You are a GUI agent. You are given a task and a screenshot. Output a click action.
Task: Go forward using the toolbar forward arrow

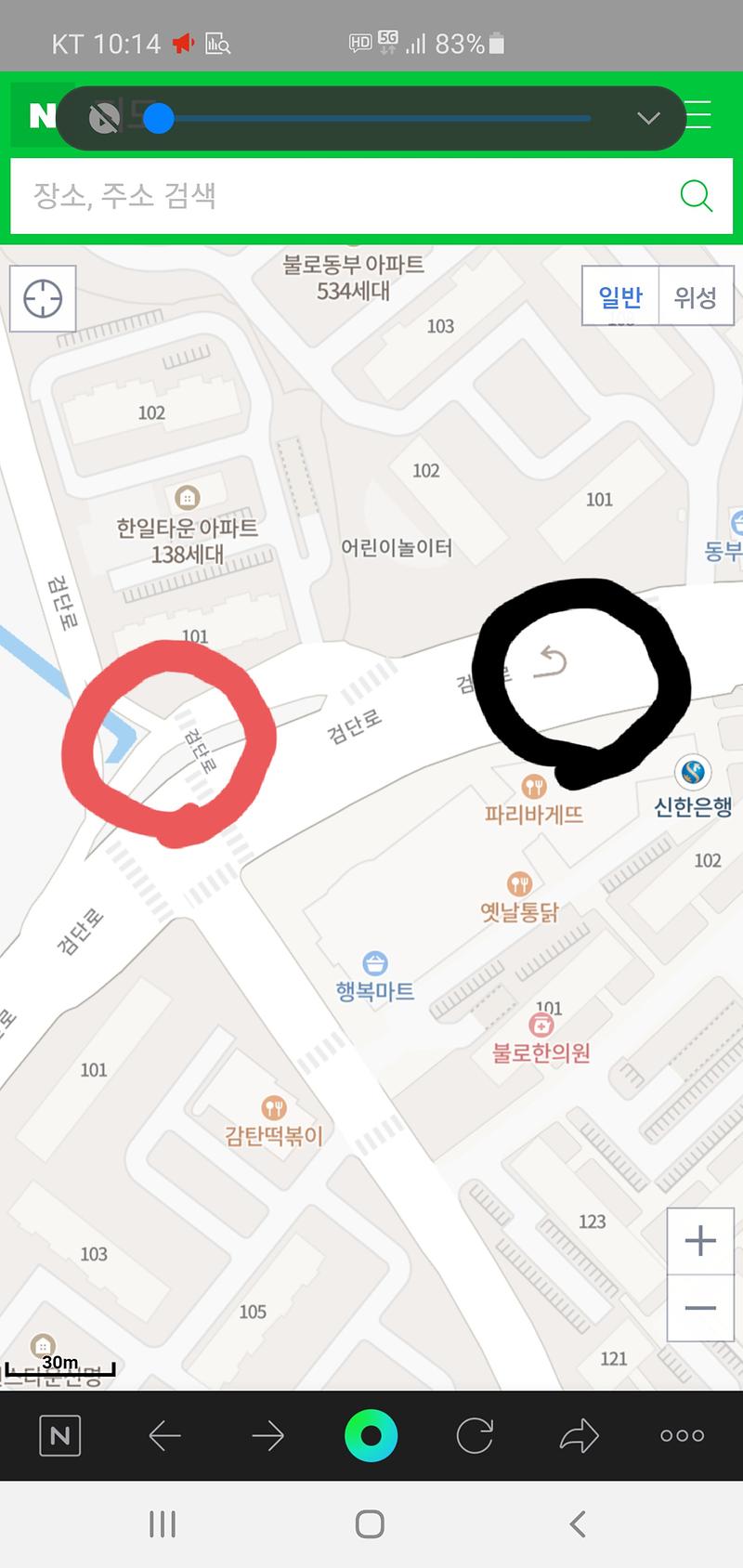(268, 1435)
